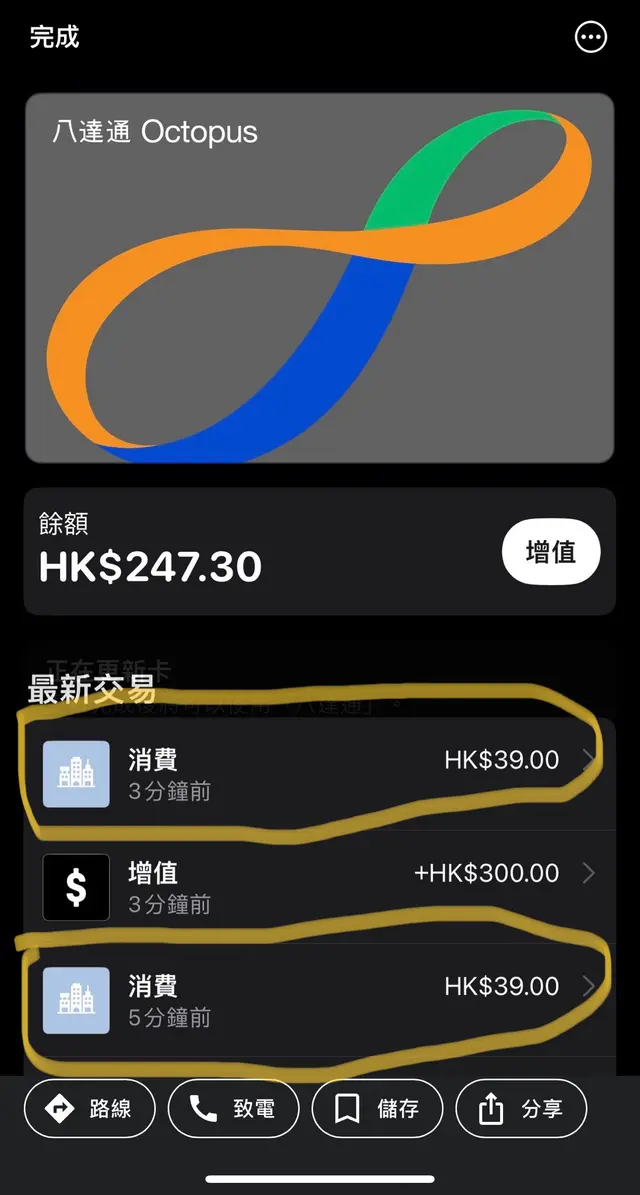Open the 消費 transaction from 3分鐘前
Screen dimensions: 640x1195
(318, 774)
